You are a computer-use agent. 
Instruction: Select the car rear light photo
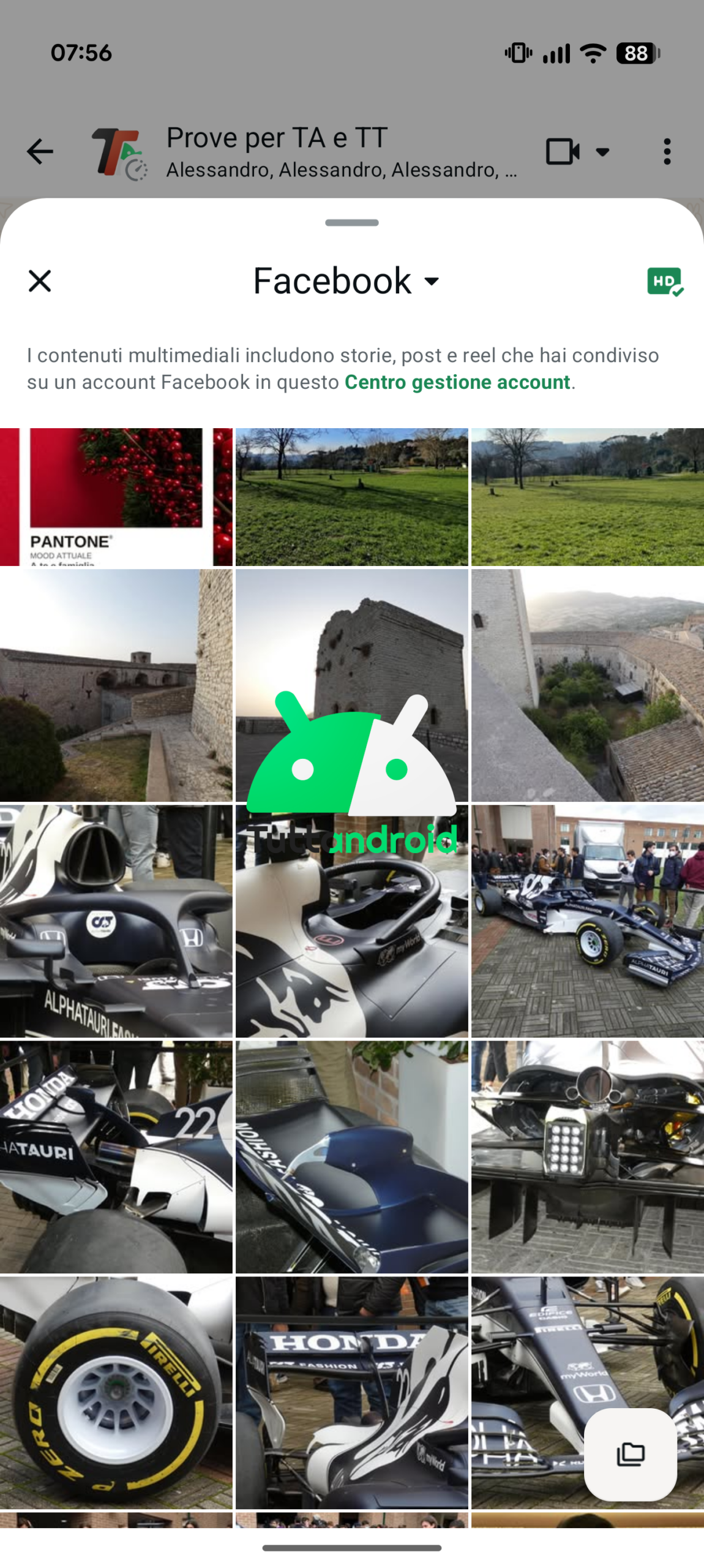(x=588, y=1157)
